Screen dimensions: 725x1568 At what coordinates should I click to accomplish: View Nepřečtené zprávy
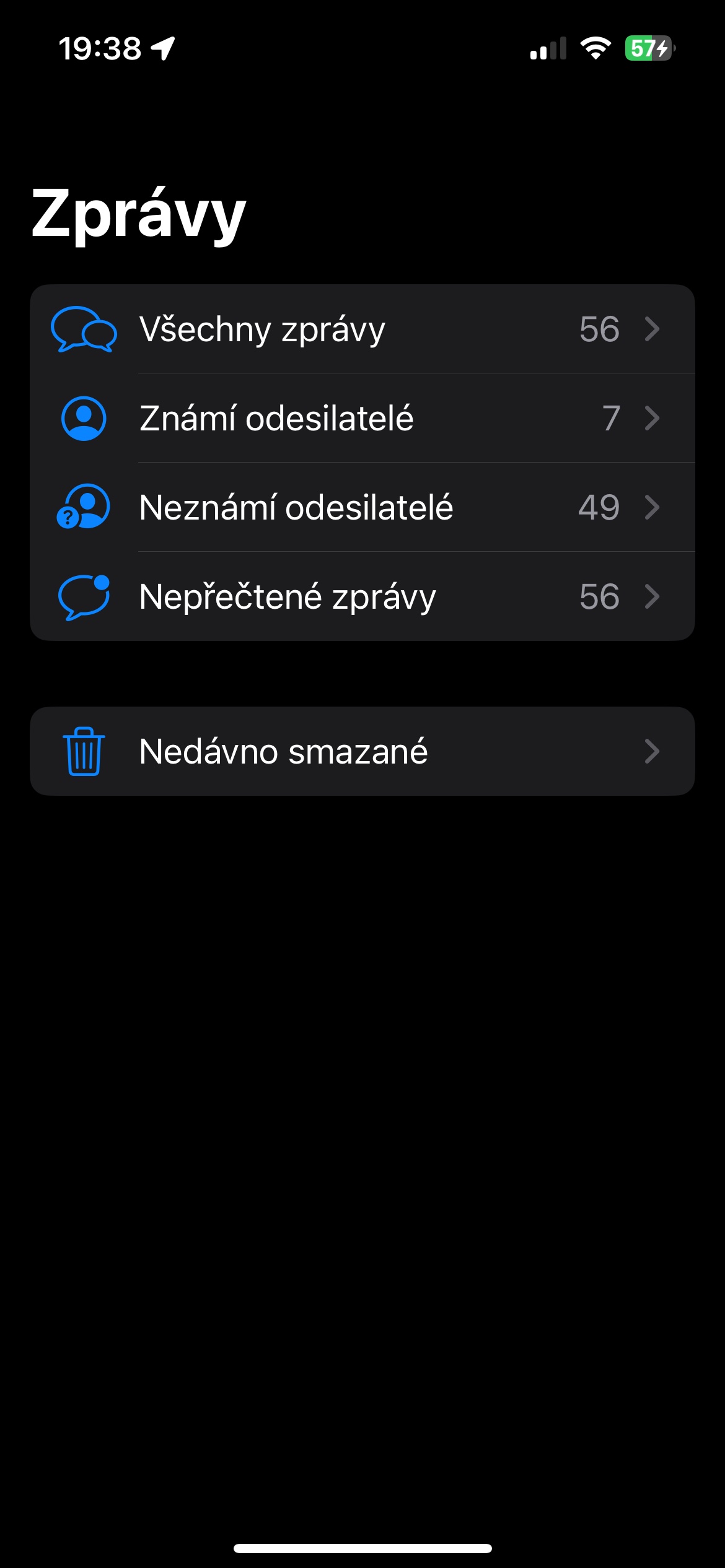pos(362,596)
